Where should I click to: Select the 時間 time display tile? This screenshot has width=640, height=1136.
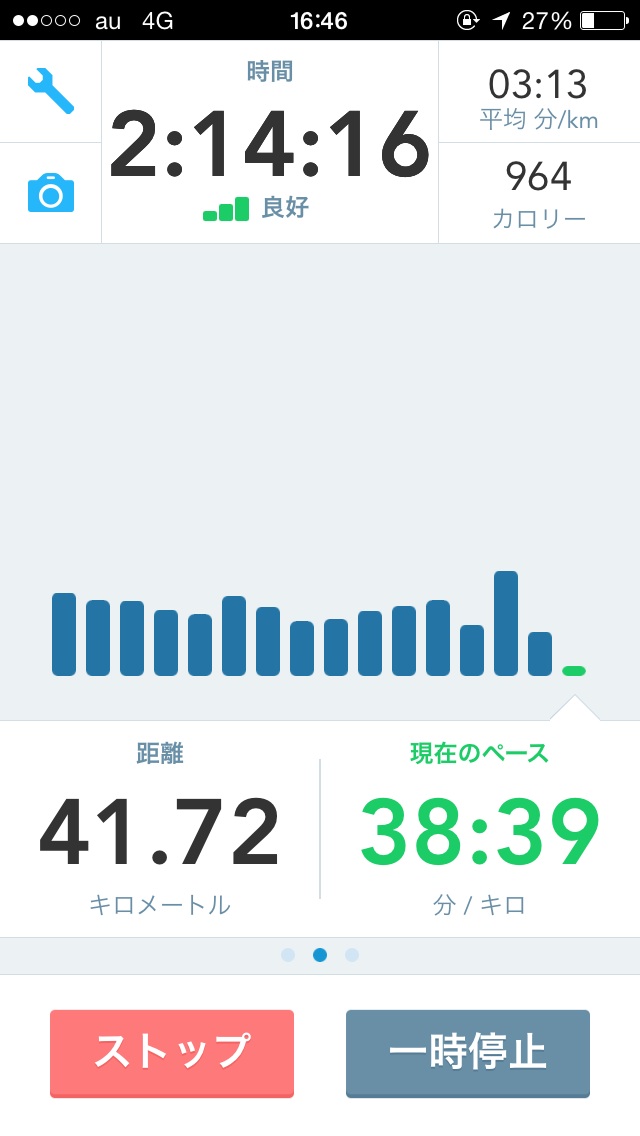270,142
